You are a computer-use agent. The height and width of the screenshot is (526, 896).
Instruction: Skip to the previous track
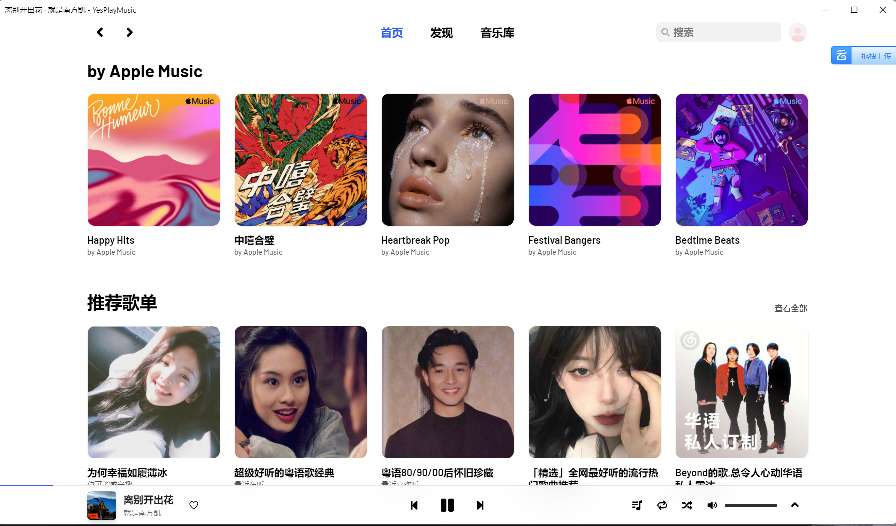coord(414,505)
